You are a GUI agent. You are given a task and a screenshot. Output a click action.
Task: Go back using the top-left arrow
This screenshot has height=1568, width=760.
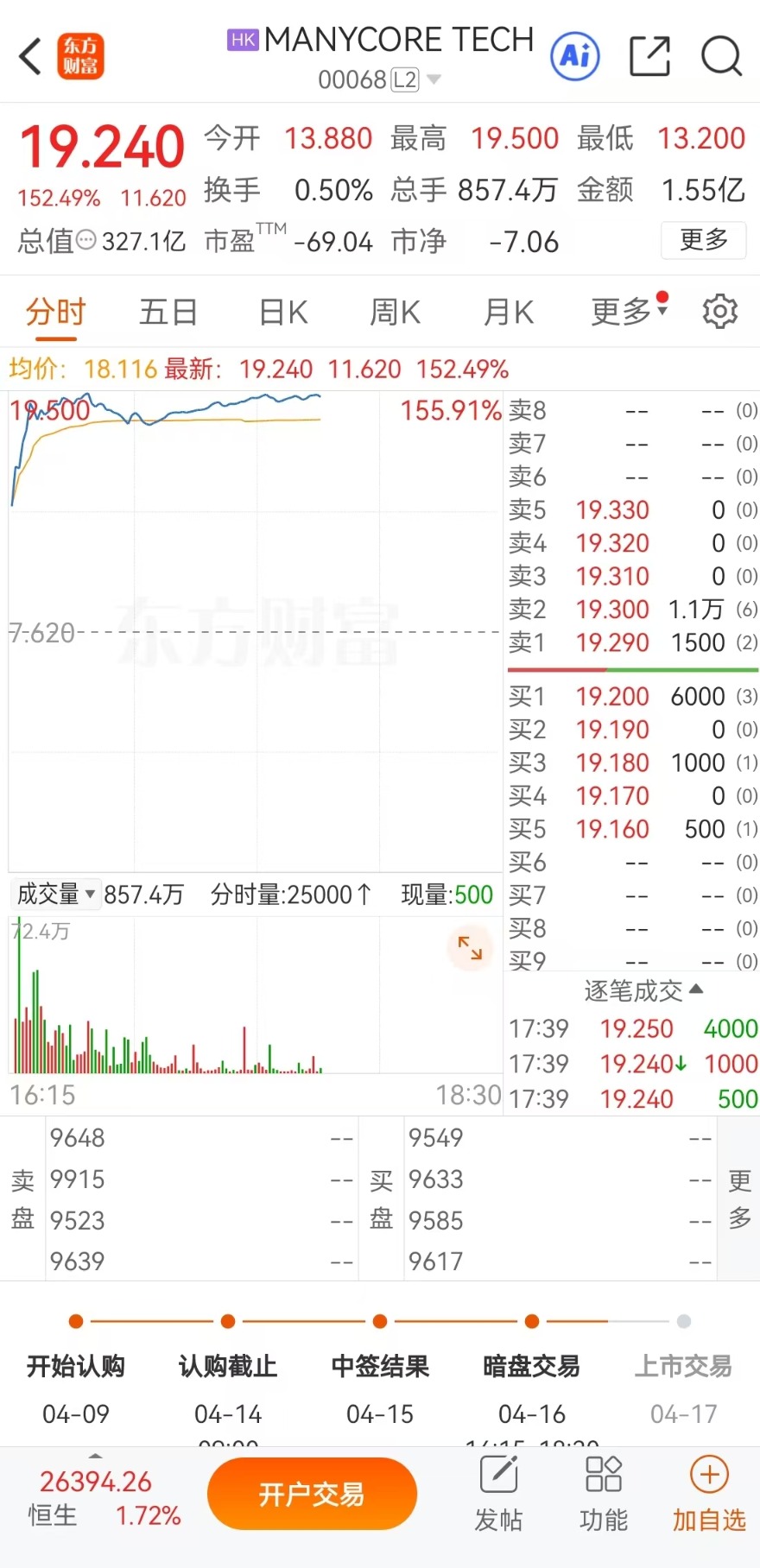click(x=31, y=57)
